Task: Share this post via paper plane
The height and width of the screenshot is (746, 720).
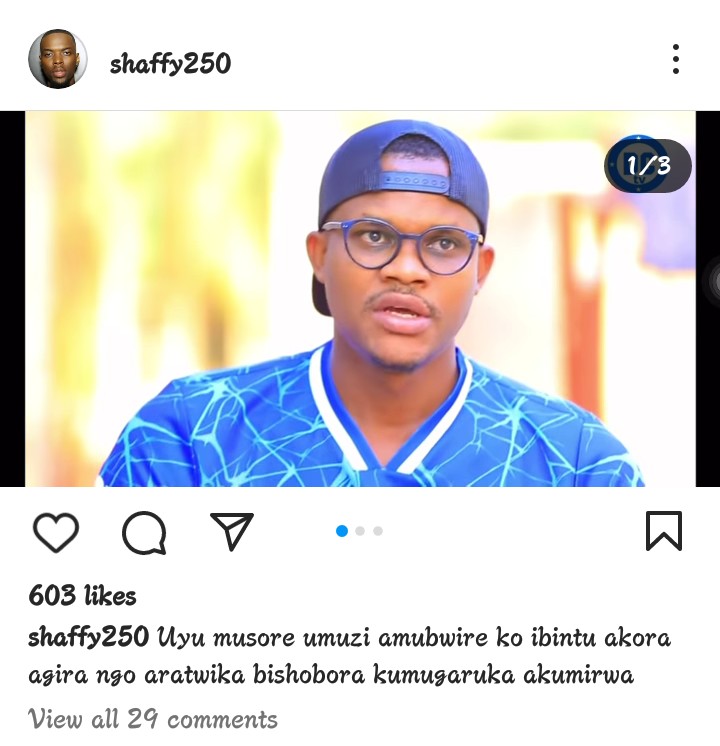Action: tap(231, 531)
